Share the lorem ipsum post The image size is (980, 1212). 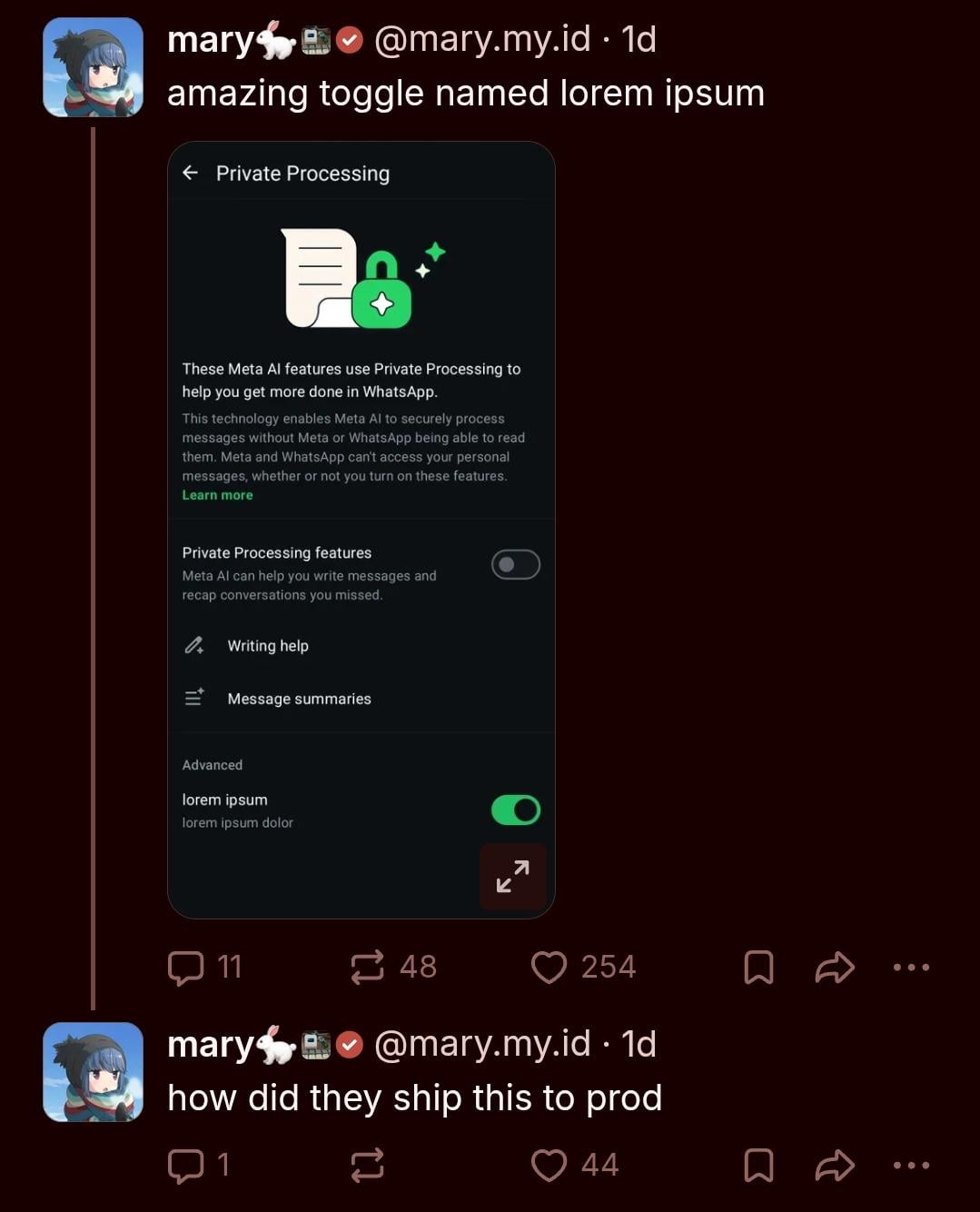(835, 968)
